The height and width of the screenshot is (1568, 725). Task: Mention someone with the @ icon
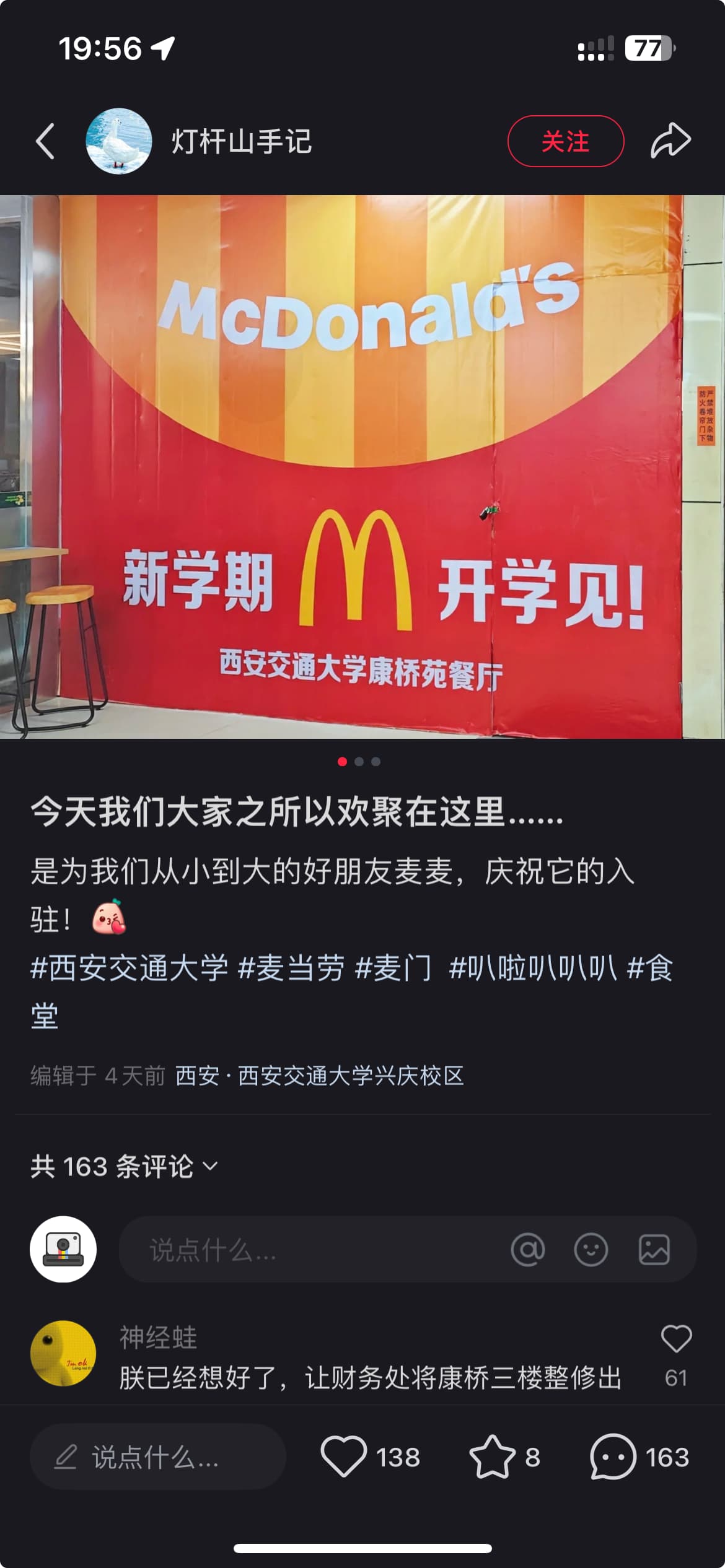click(x=527, y=1250)
